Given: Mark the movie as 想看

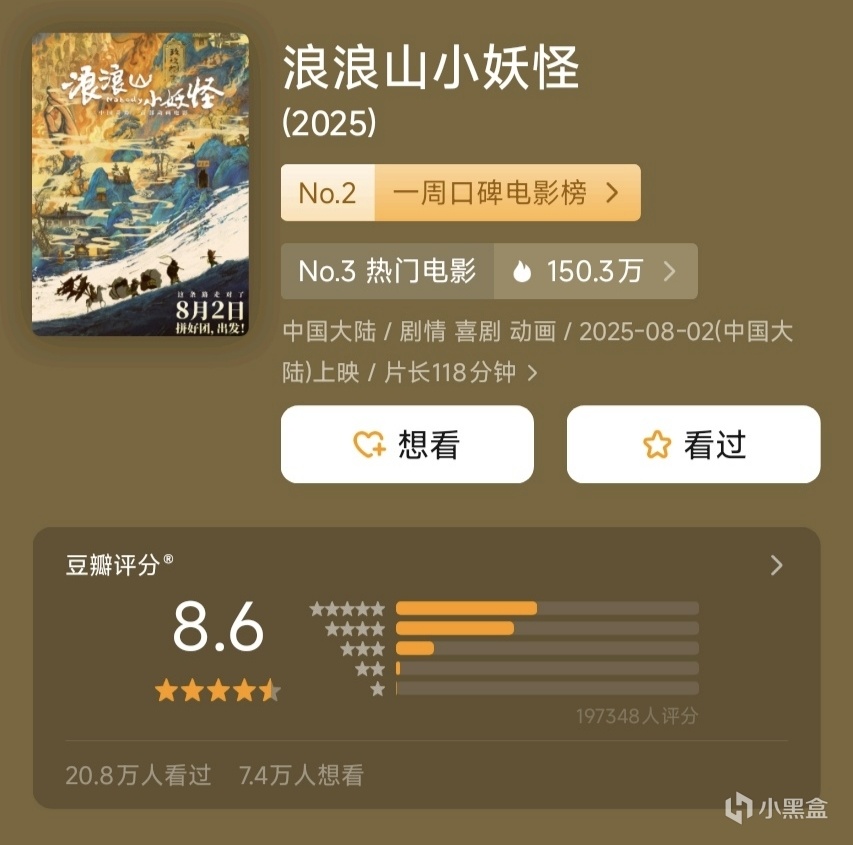Looking at the screenshot, I should (x=407, y=445).
